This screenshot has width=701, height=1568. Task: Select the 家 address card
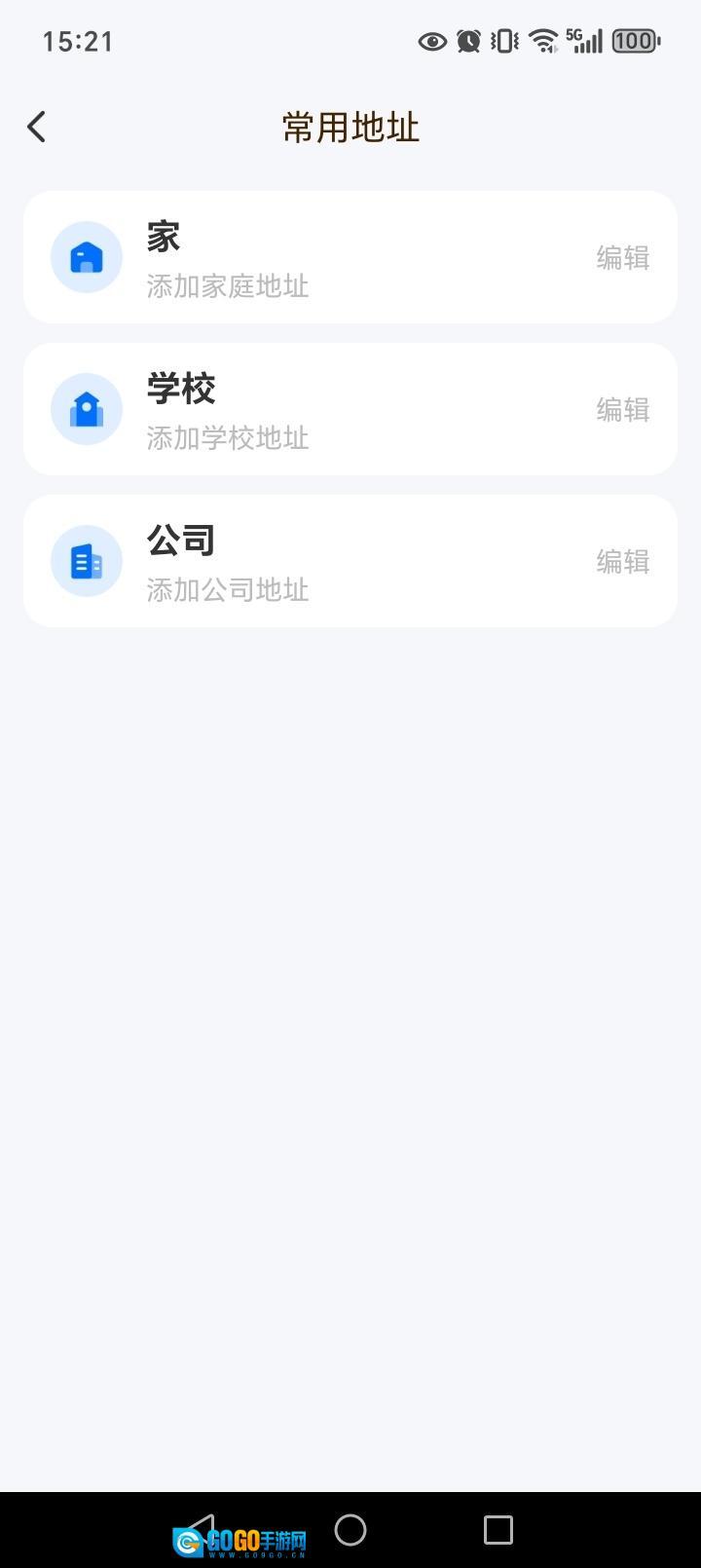coord(350,257)
